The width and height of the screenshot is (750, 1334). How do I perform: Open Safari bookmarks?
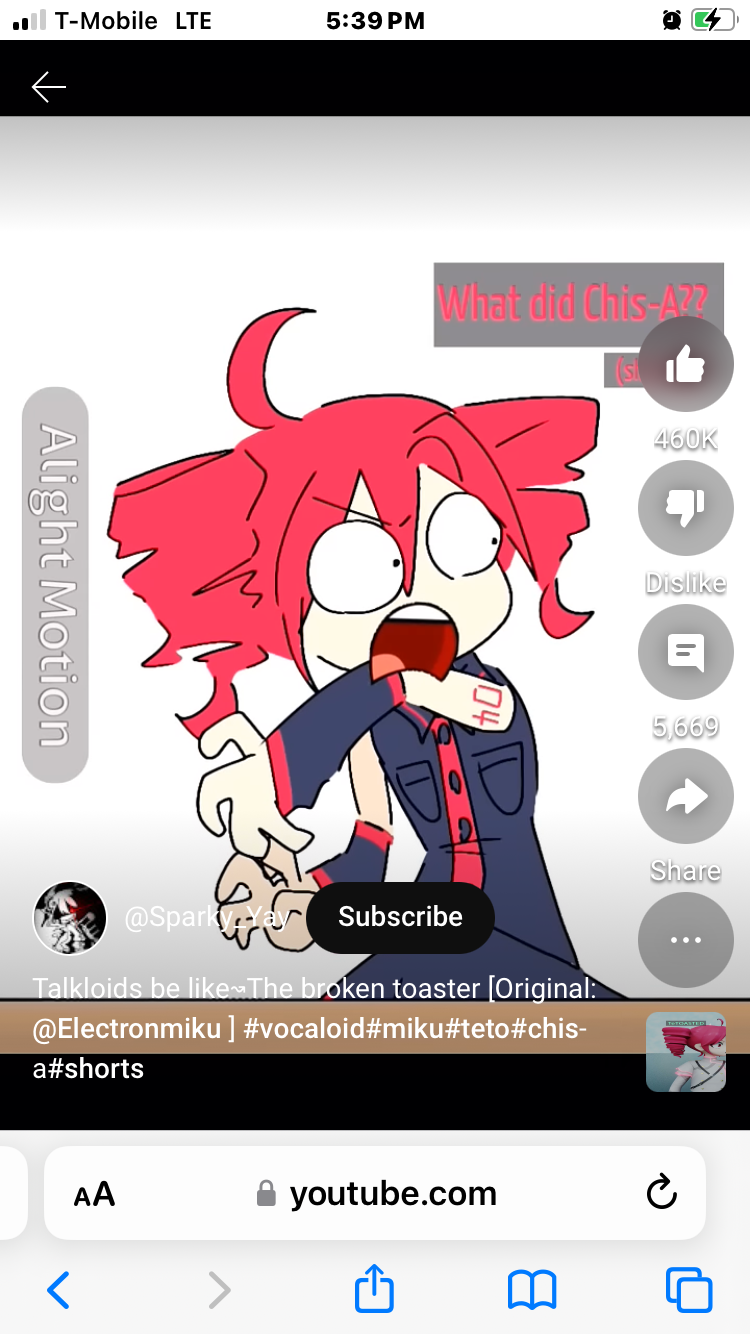(x=532, y=1290)
